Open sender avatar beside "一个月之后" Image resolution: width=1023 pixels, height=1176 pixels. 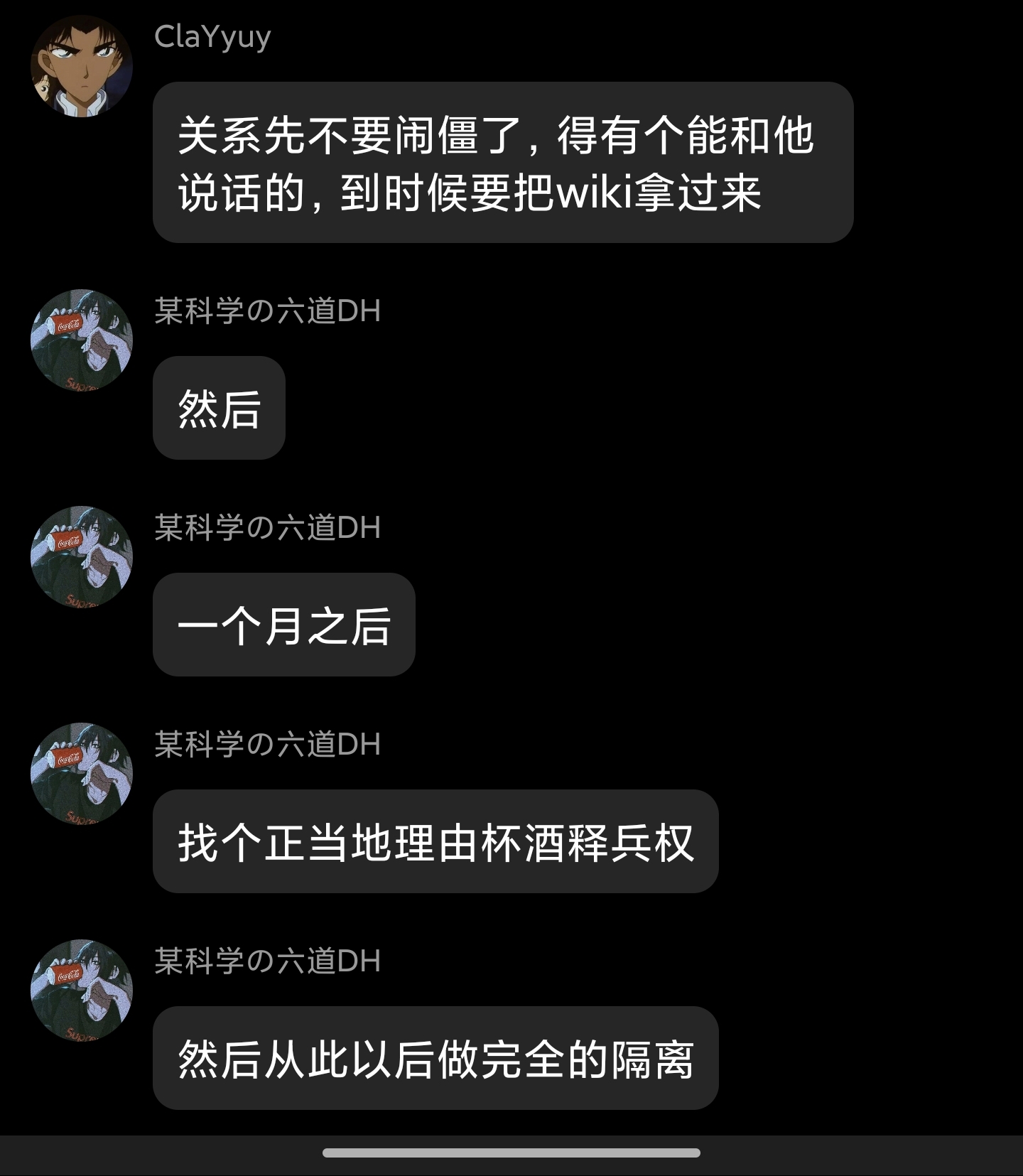pyautogui.click(x=82, y=557)
